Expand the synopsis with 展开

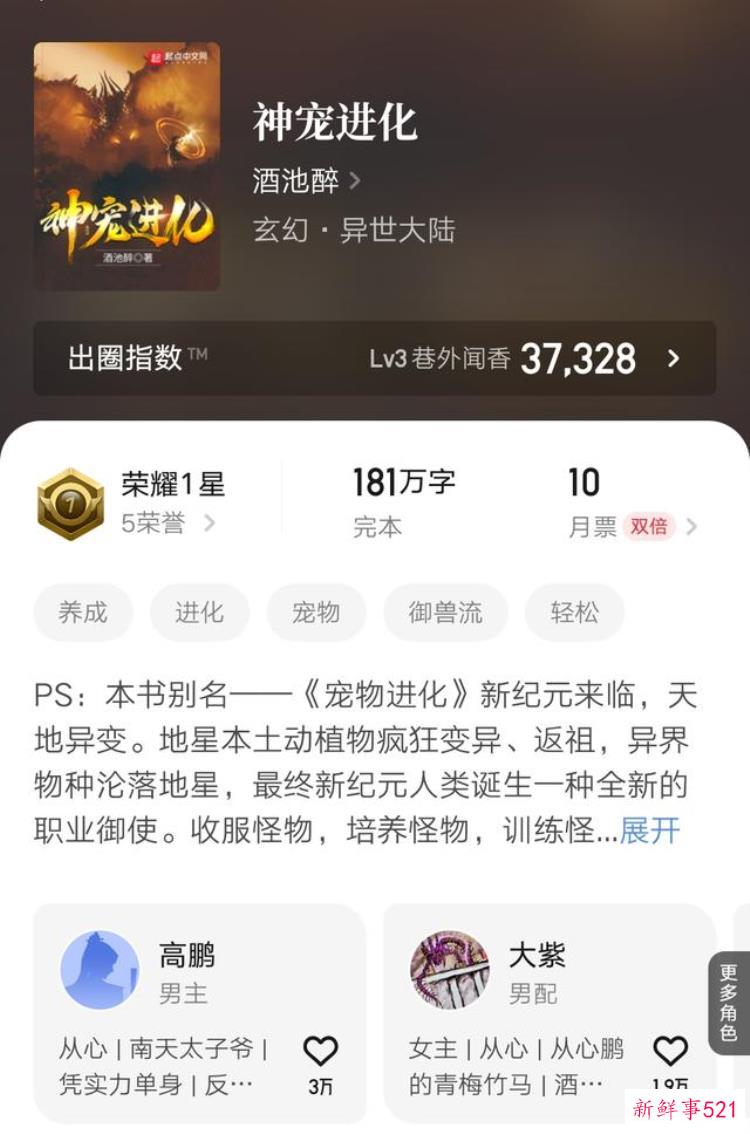click(649, 830)
